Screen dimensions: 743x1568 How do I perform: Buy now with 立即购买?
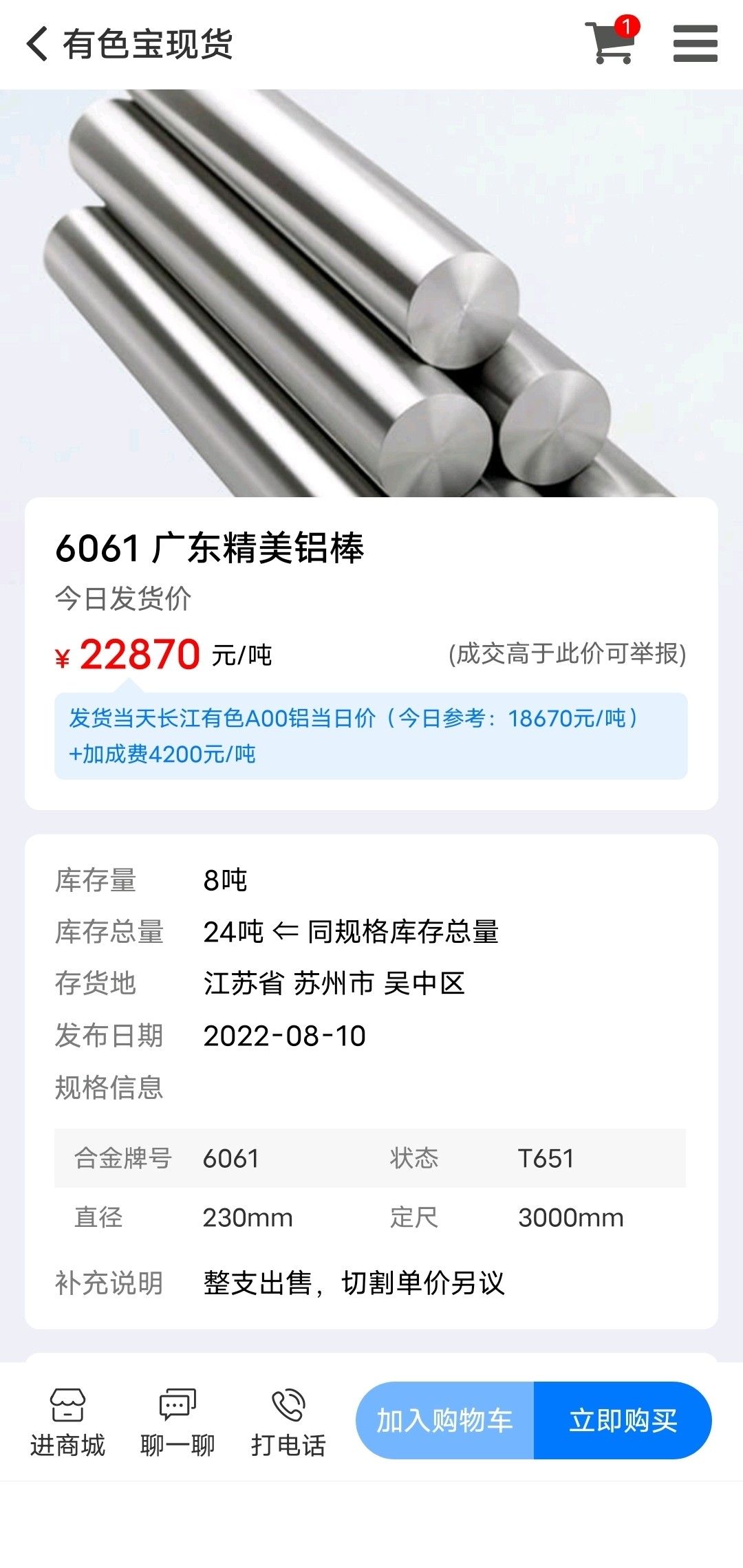[x=623, y=1420]
